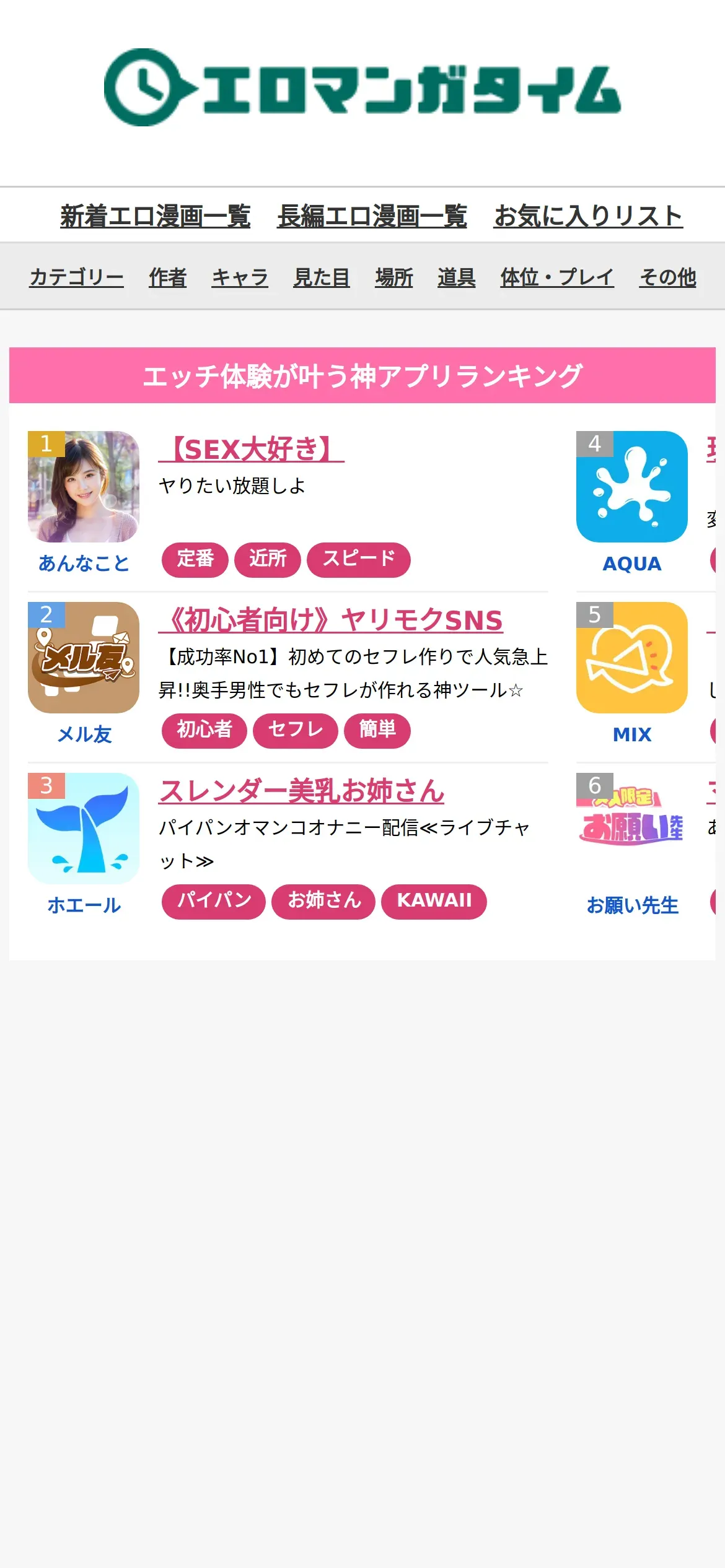The height and width of the screenshot is (1568, 725).
Task: Open the rank 2 メル友 app tile
Action: [x=84, y=658]
